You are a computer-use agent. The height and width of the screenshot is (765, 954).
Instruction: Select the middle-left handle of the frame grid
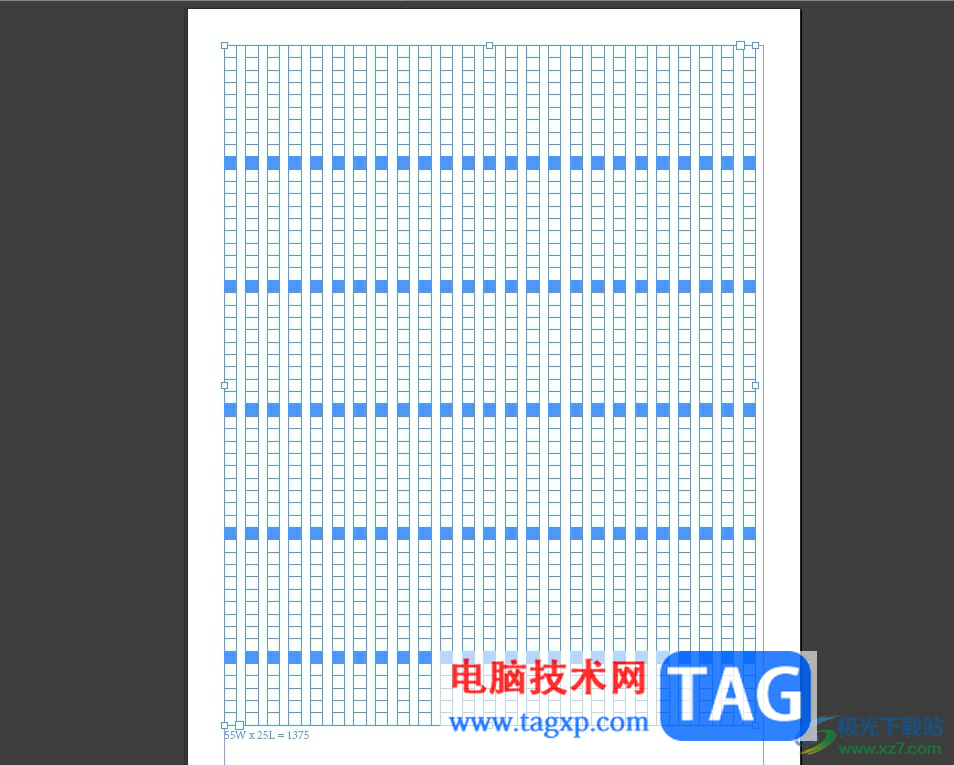coord(224,385)
